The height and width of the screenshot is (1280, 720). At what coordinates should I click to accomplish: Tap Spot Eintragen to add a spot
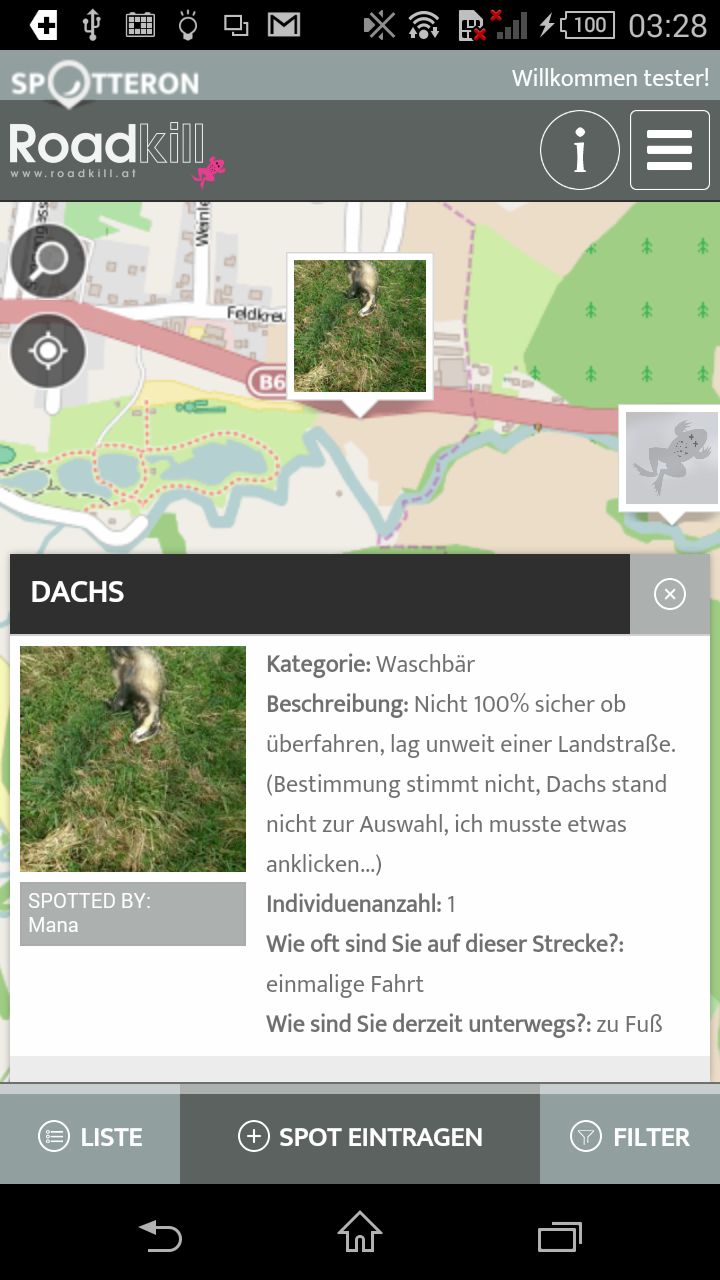coord(360,1137)
